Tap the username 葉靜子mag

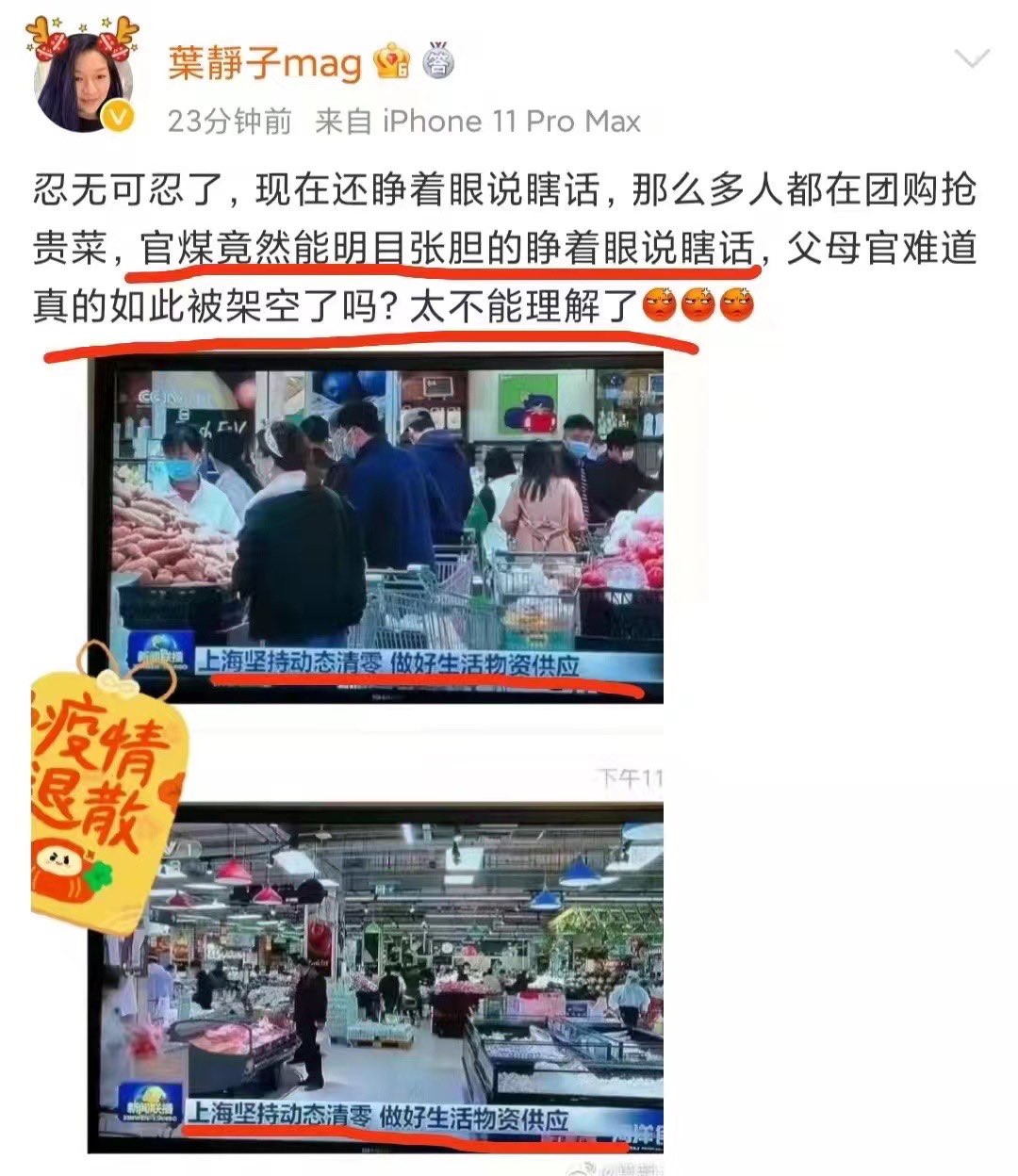265,63
